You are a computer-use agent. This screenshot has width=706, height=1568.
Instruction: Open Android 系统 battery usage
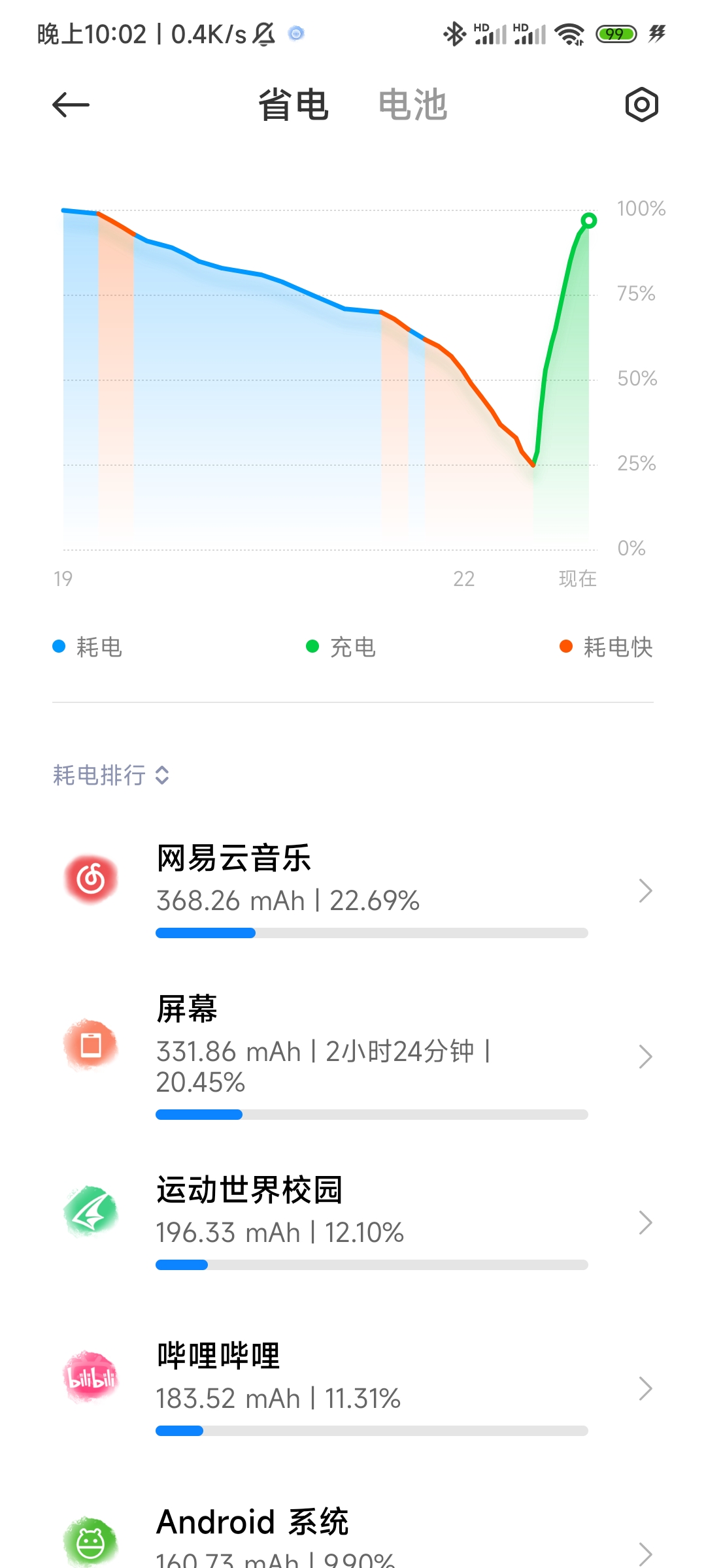(353, 1537)
